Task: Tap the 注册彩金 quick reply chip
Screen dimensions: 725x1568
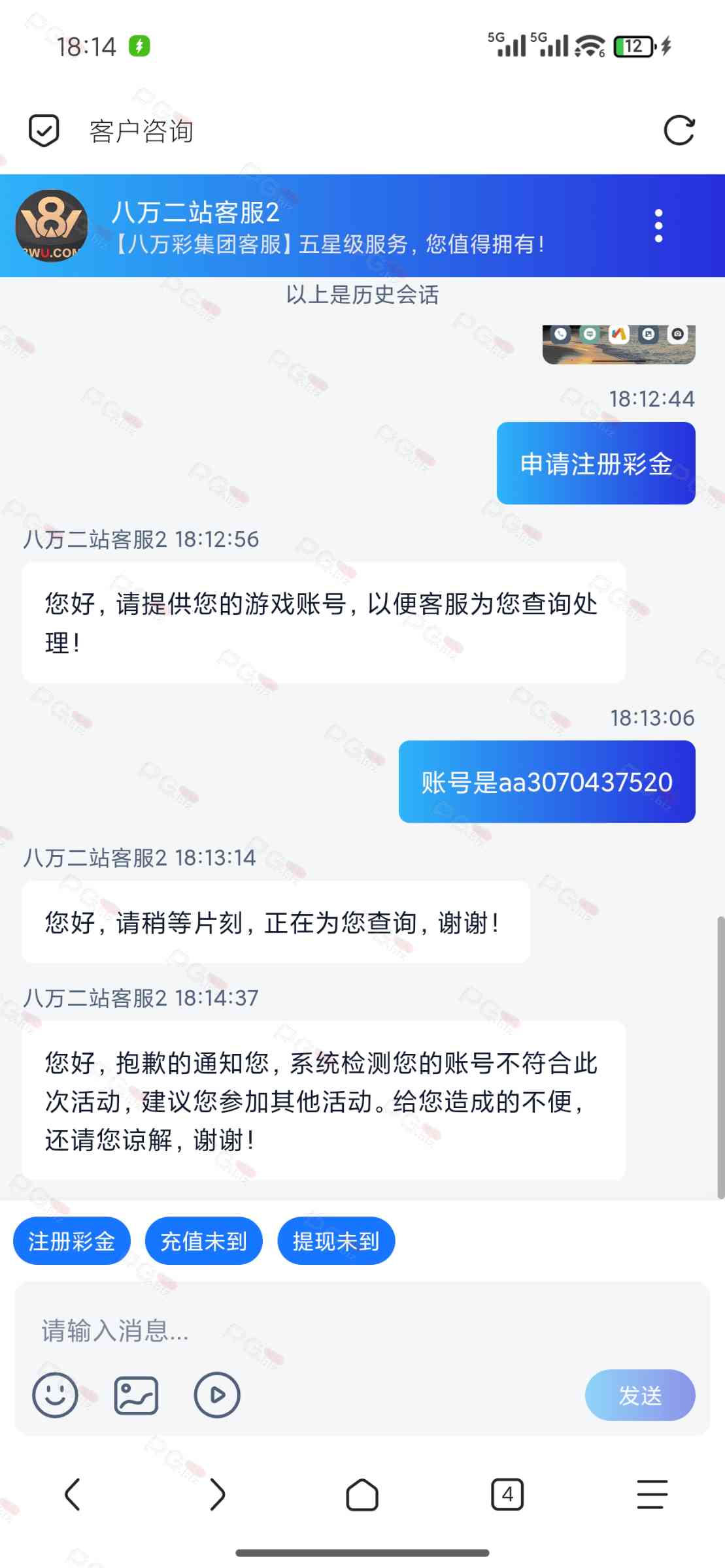Action: click(x=72, y=1241)
